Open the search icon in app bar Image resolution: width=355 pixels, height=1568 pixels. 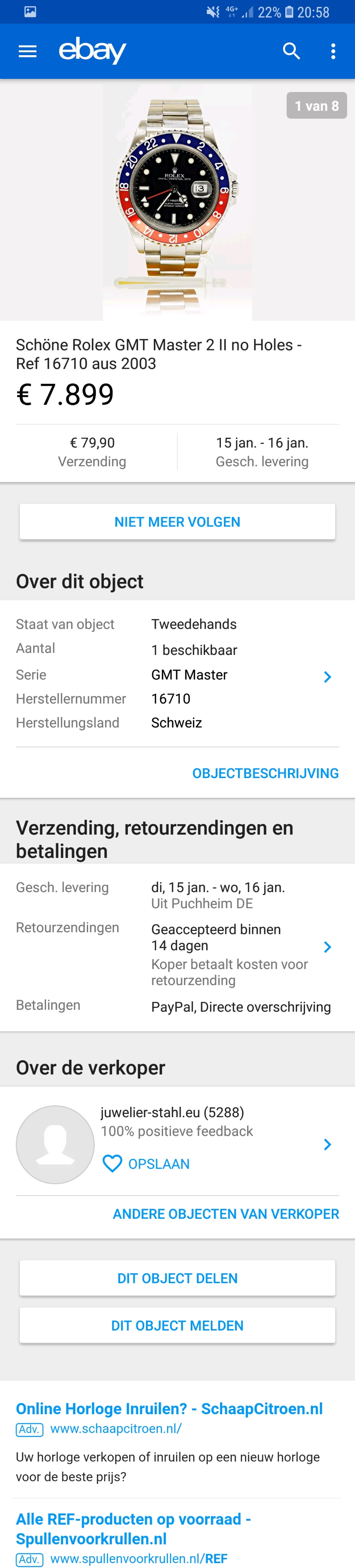(292, 51)
